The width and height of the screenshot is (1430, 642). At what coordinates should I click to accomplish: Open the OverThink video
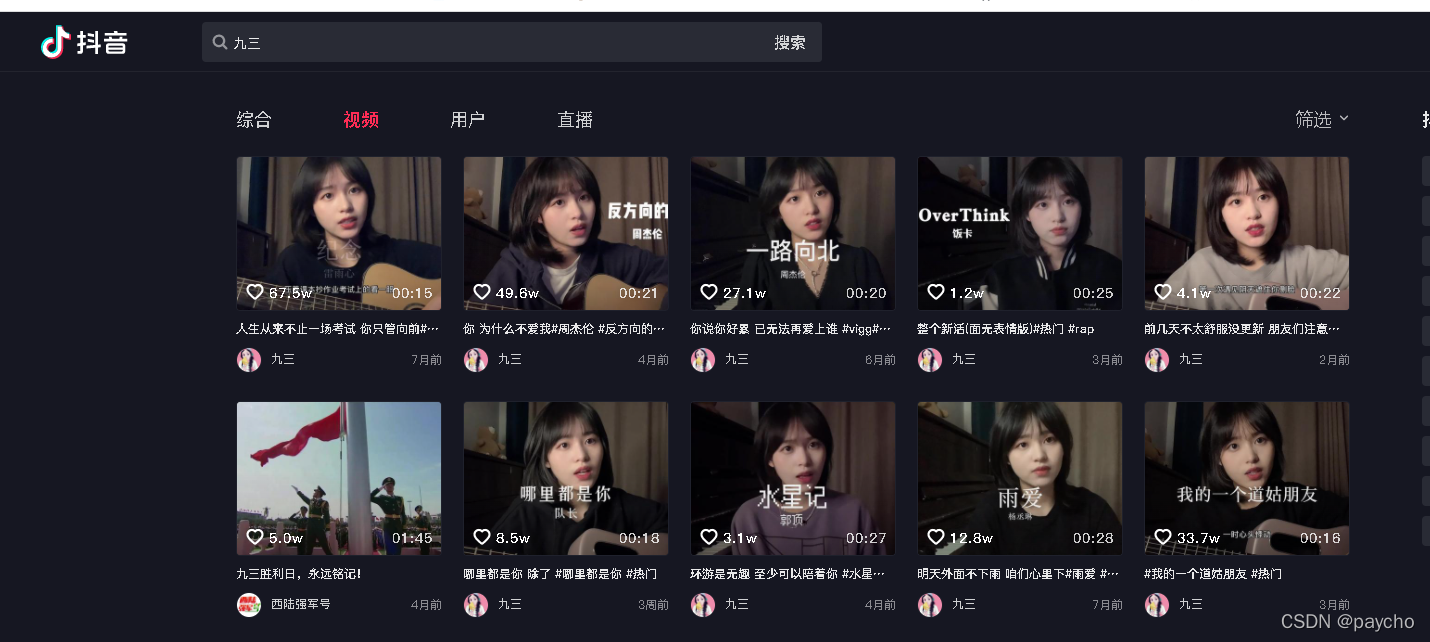(x=1020, y=233)
